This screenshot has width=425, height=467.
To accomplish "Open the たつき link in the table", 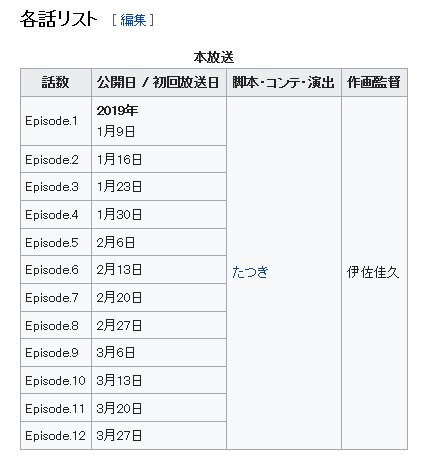I will coord(250,272).
